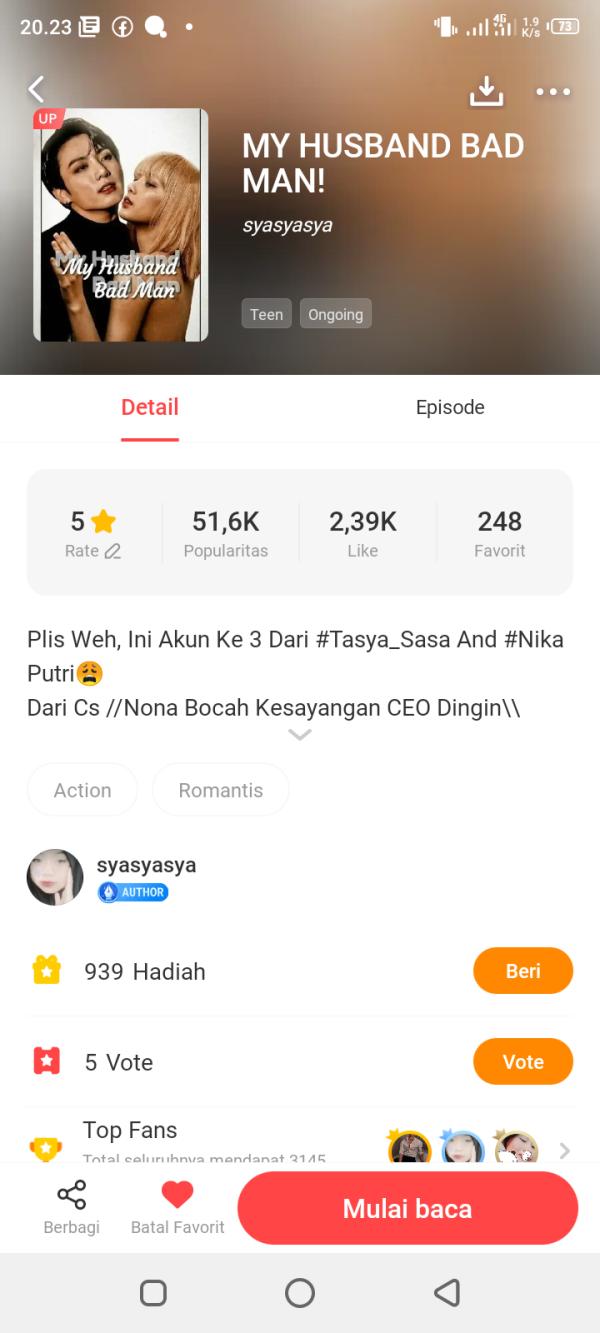Viewport: 600px width, 1333px height.
Task: Browse the Action genre chip
Action: click(x=82, y=790)
